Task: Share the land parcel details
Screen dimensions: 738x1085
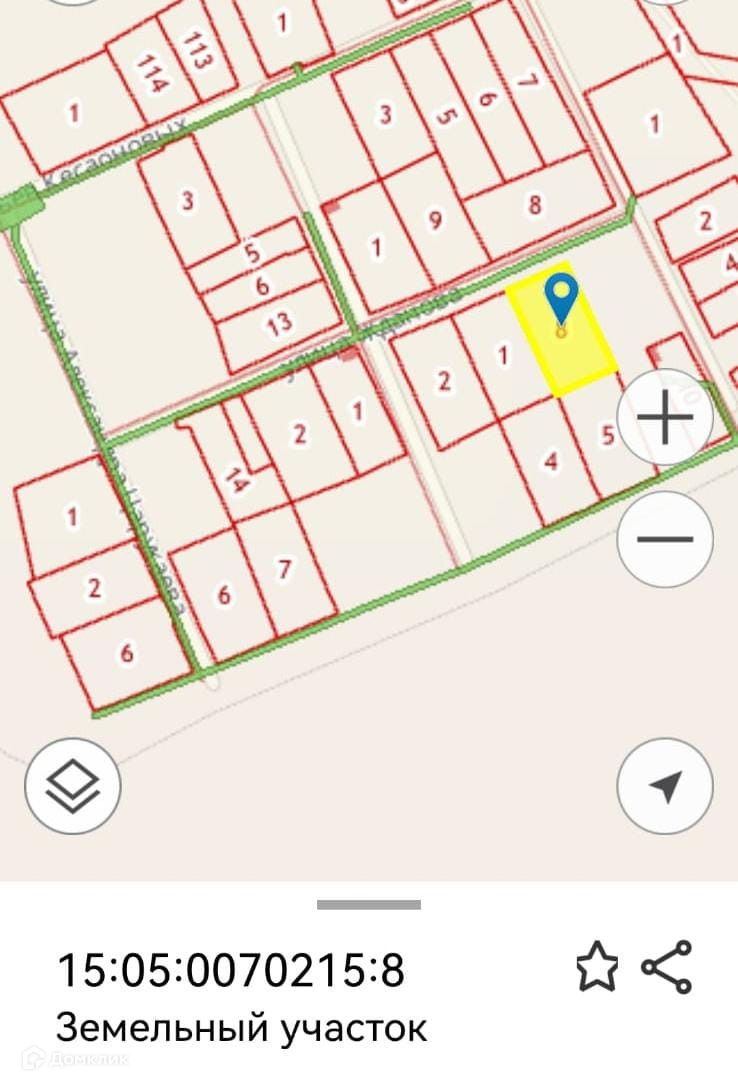Action: point(666,968)
